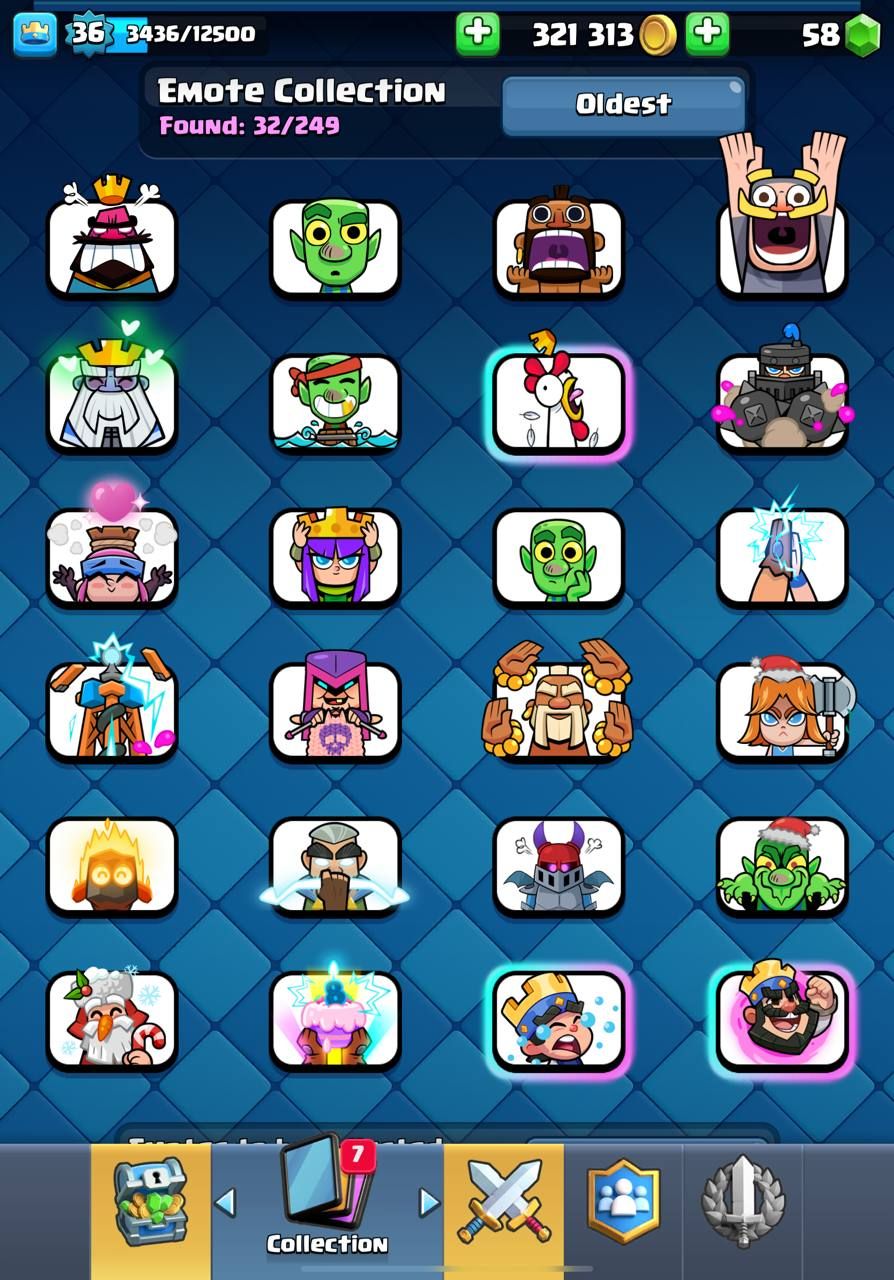
Task: Open the goblin with Santa hat emote
Action: coord(782,865)
